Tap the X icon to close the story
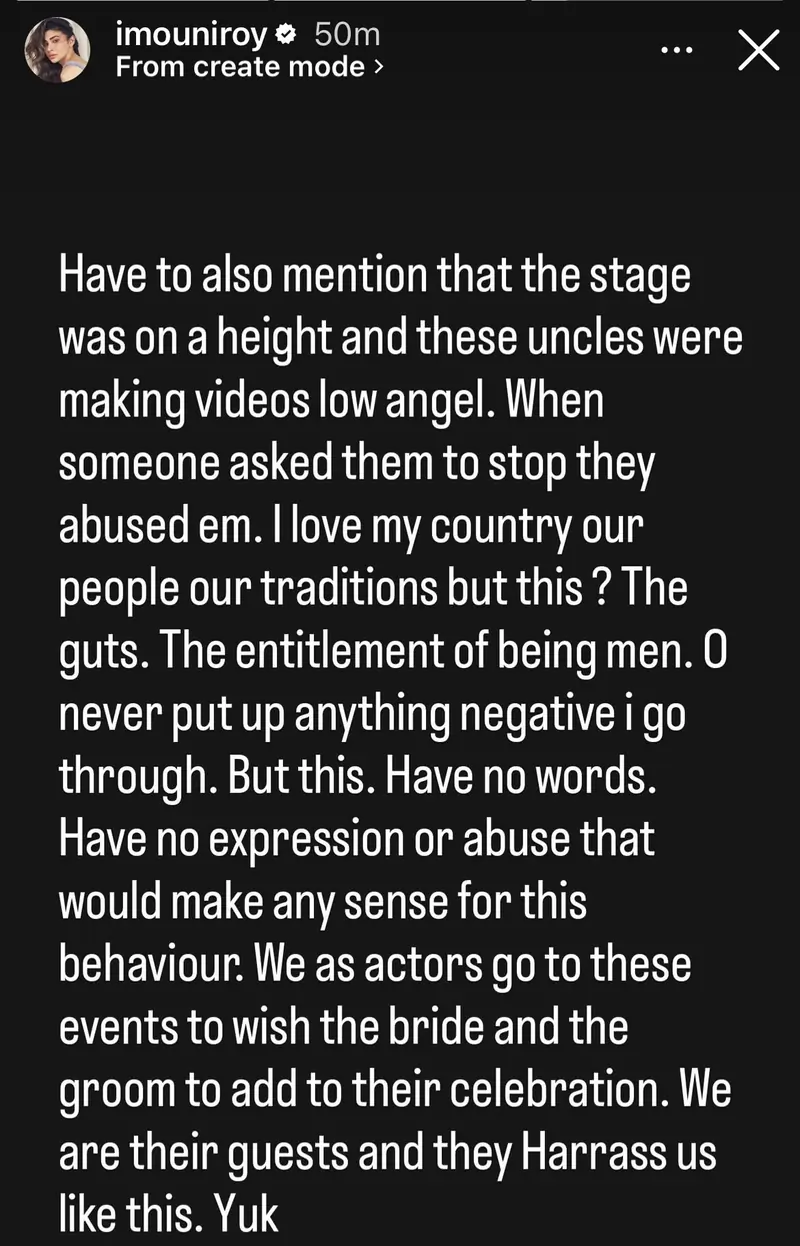Image resolution: width=800 pixels, height=1246 pixels. point(759,49)
